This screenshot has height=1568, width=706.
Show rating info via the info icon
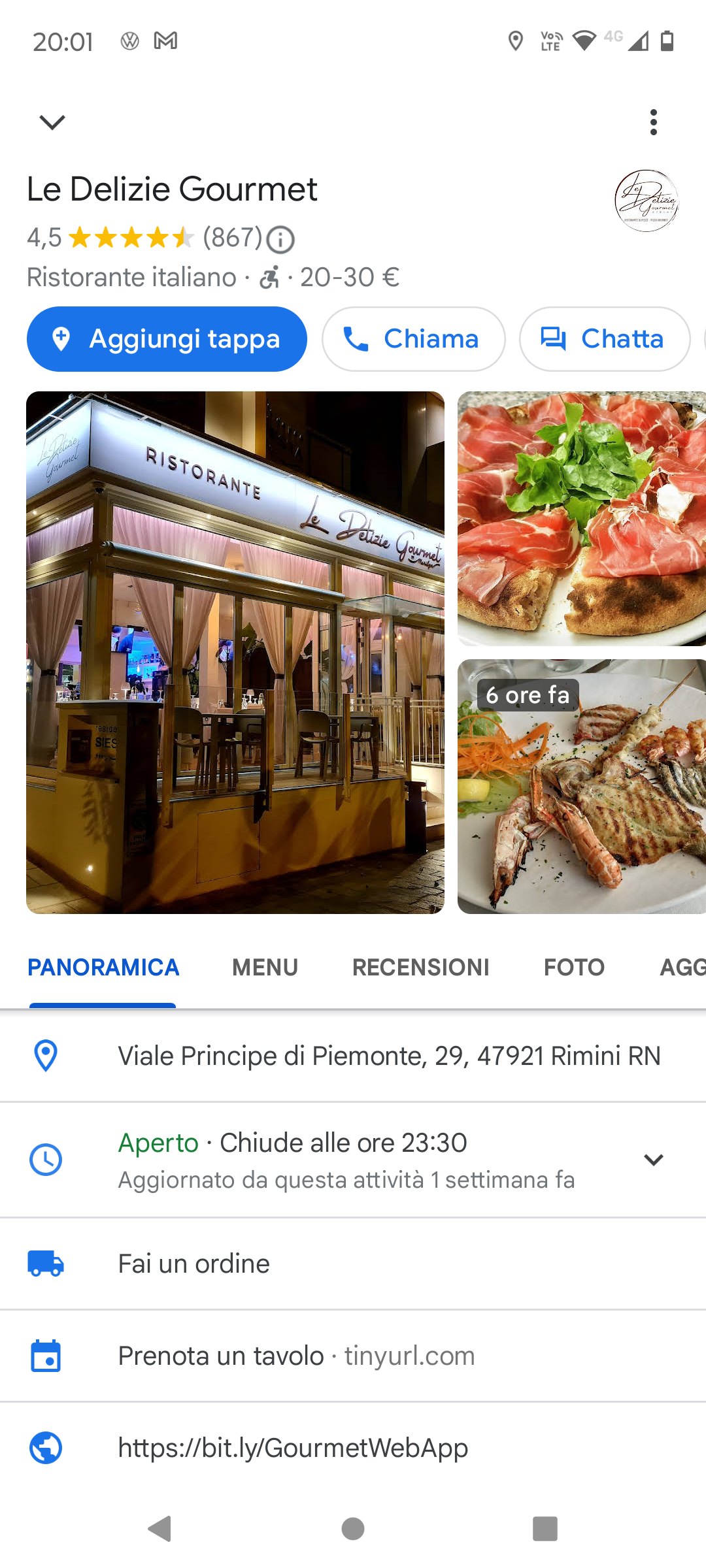281,240
